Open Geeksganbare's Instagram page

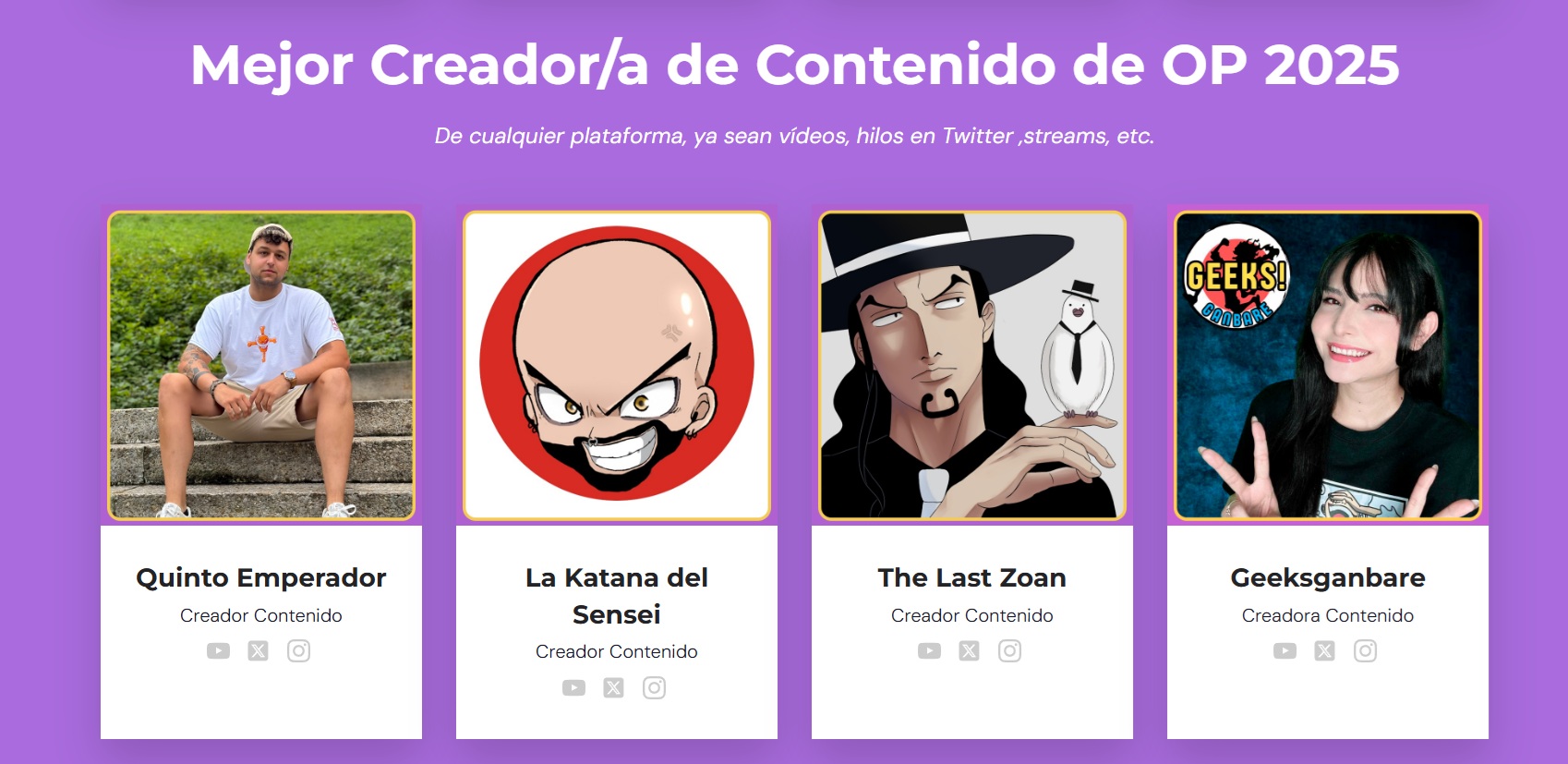pos(1365,651)
